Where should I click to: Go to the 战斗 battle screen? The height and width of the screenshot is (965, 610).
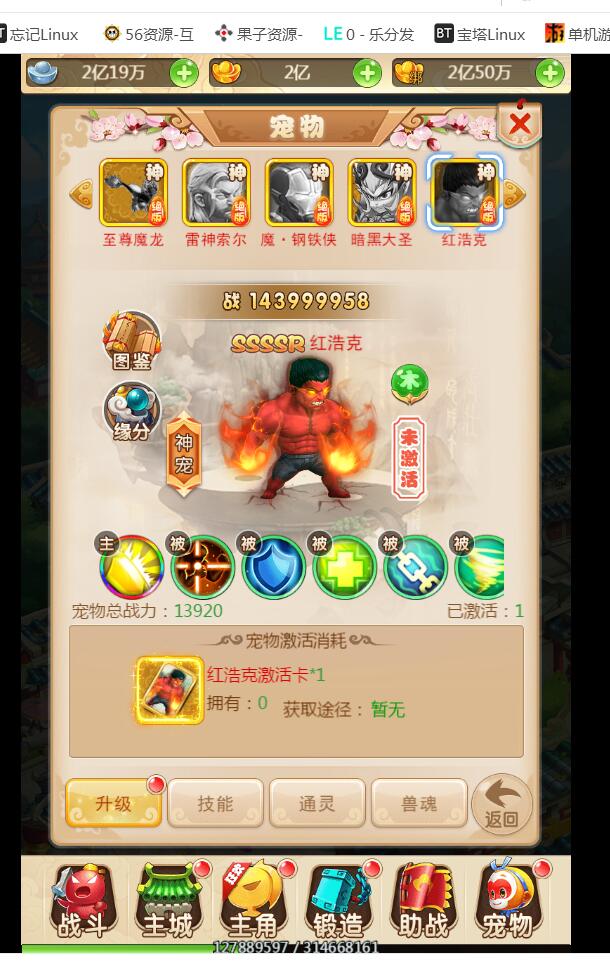click(83, 902)
